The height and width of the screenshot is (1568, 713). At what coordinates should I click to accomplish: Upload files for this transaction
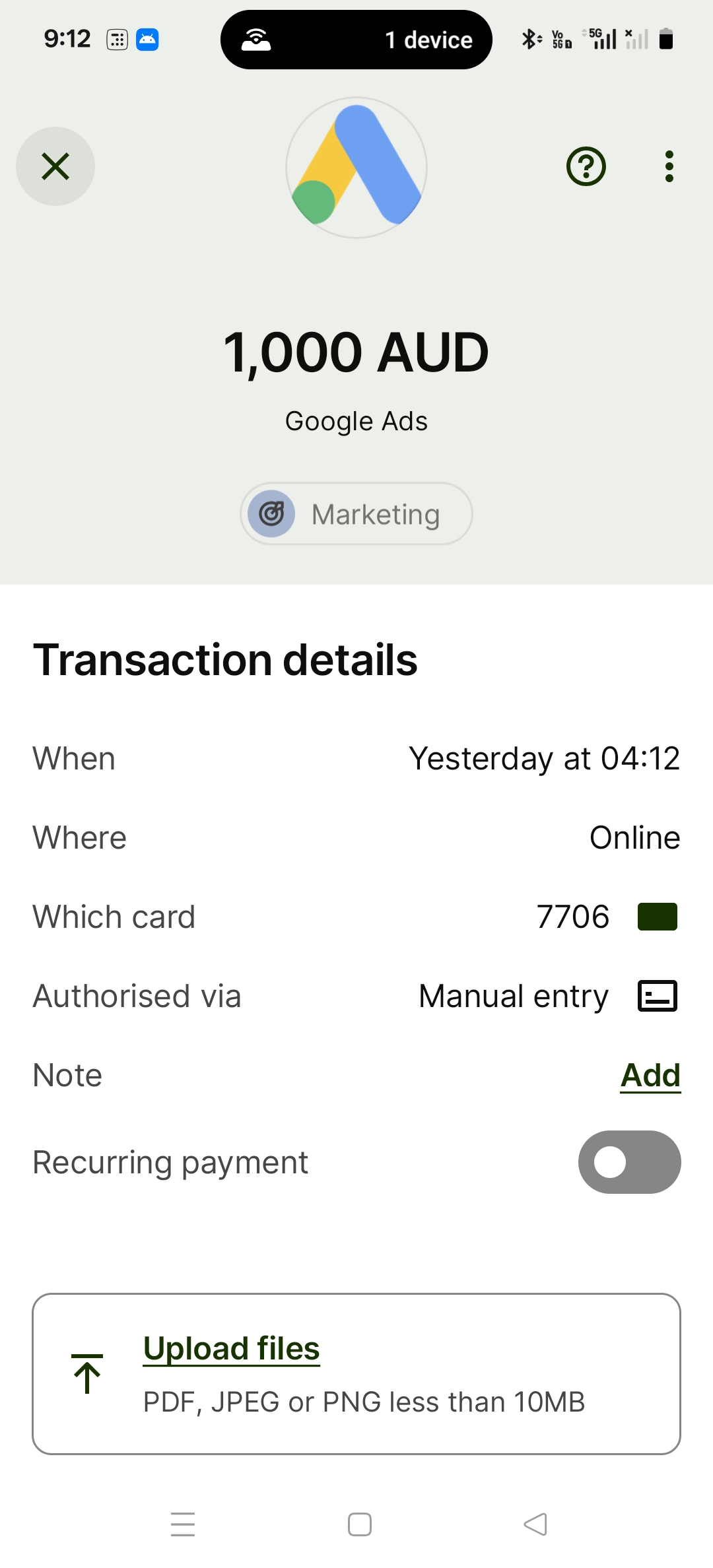coord(232,1348)
